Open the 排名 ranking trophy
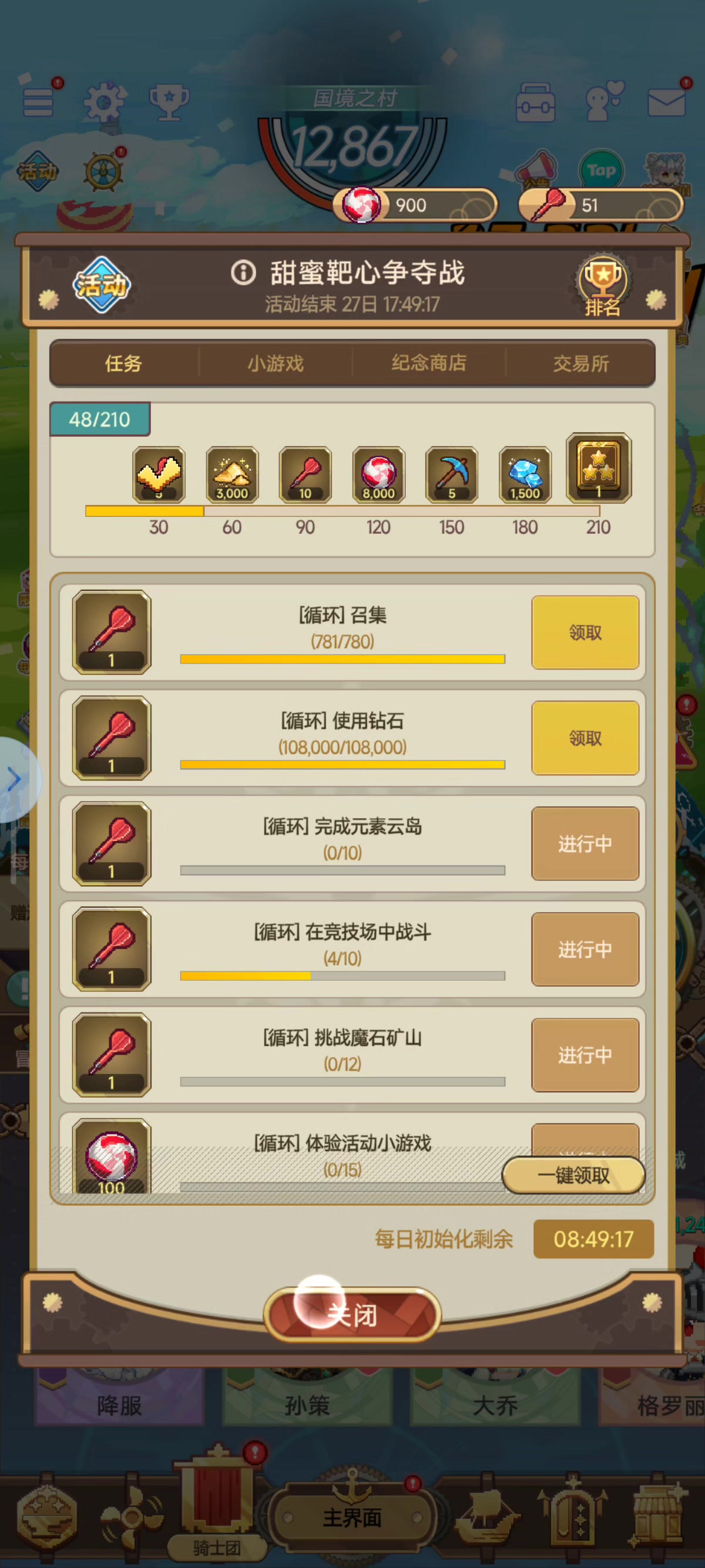 (x=602, y=286)
